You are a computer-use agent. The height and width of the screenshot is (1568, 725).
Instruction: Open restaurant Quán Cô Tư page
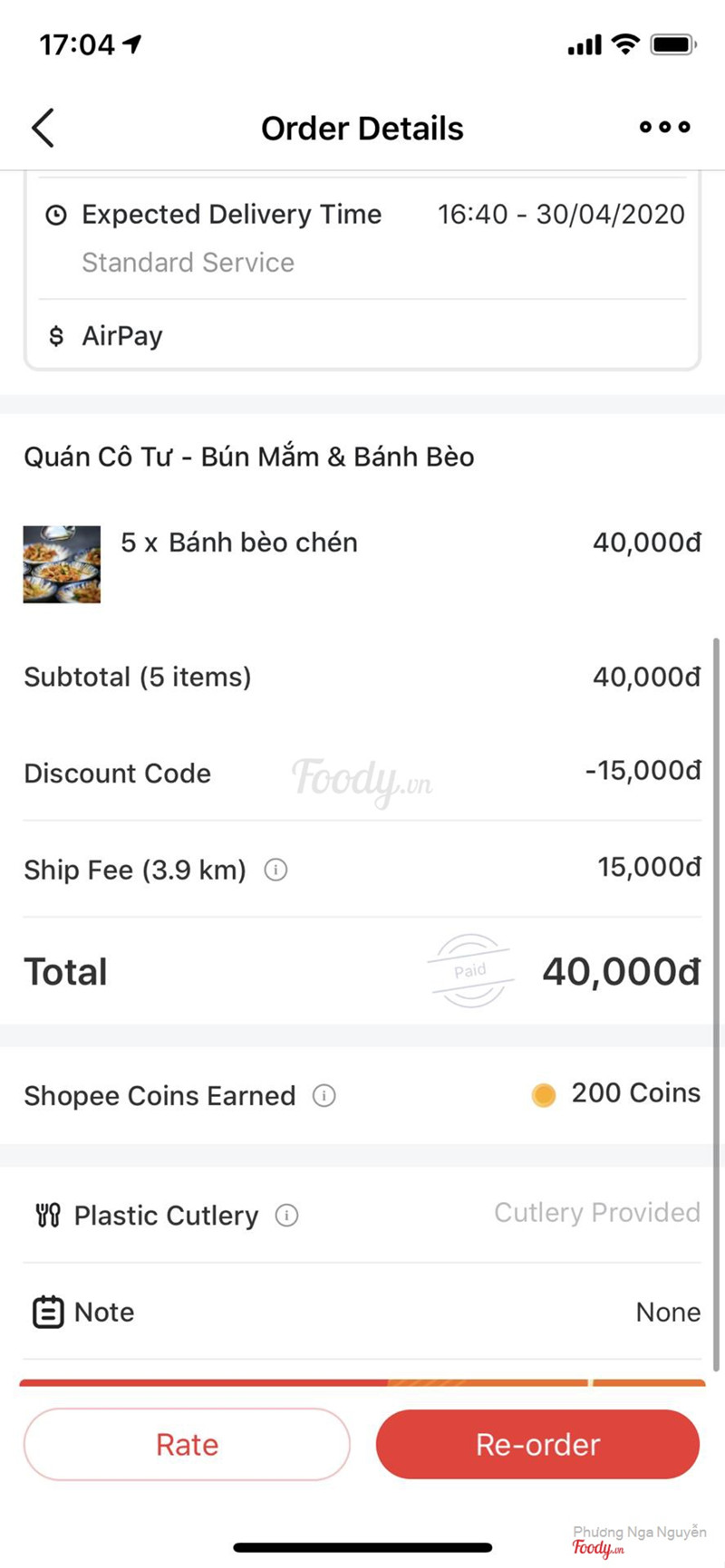(248, 457)
